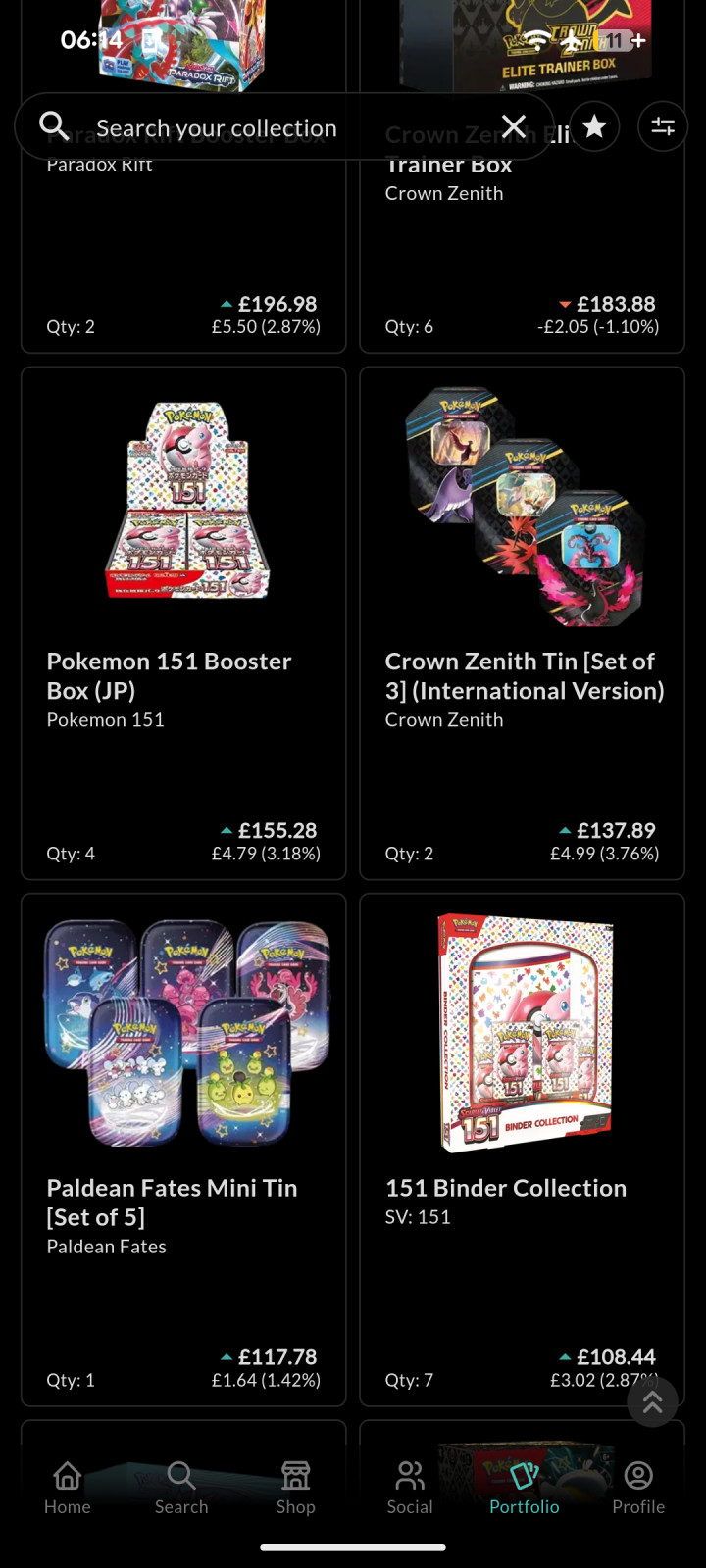Switch to the Search tab
The height and width of the screenshot is (1568, 706).
(181, 1488)
